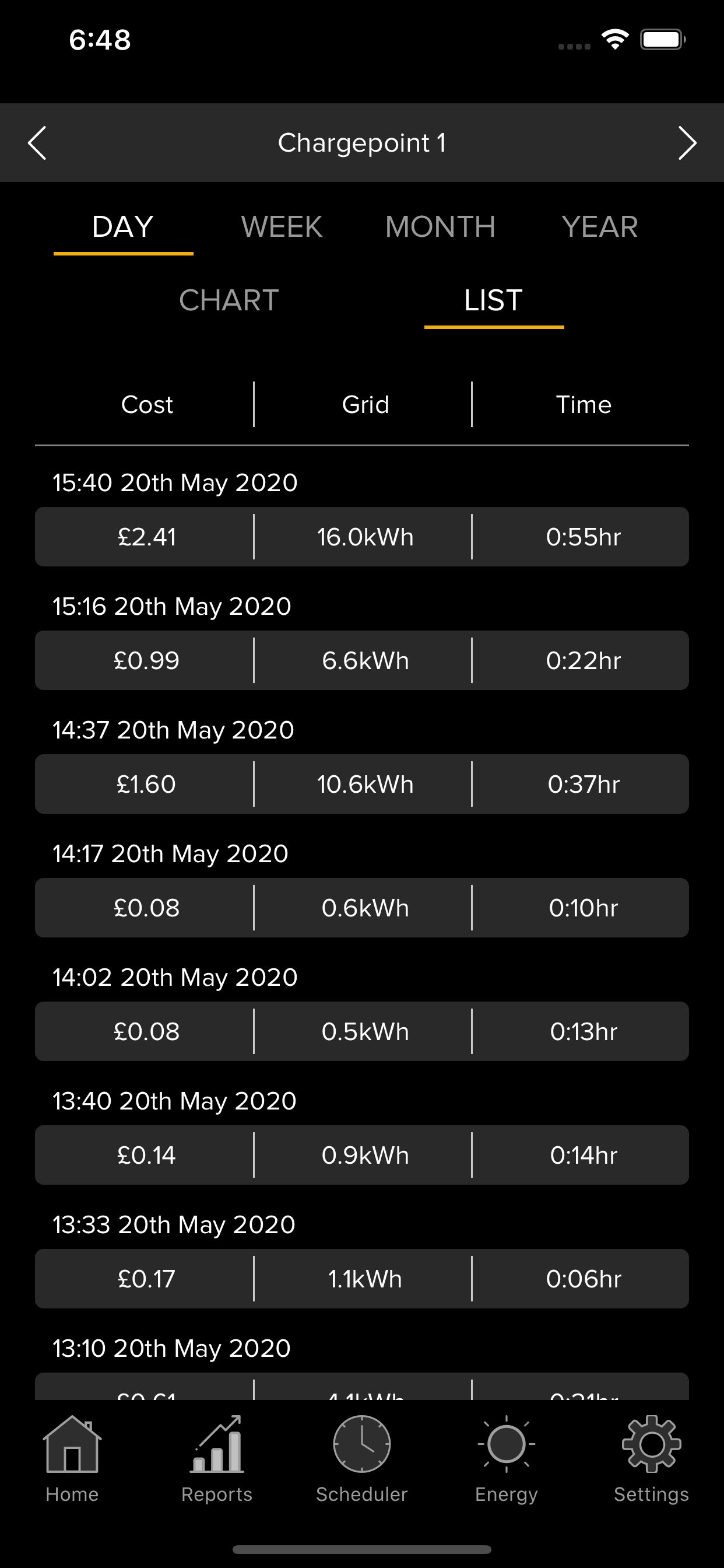Viewport: 724px width, 1568px height.
Task: Open the Energy tab
Action: (506, 1458)
